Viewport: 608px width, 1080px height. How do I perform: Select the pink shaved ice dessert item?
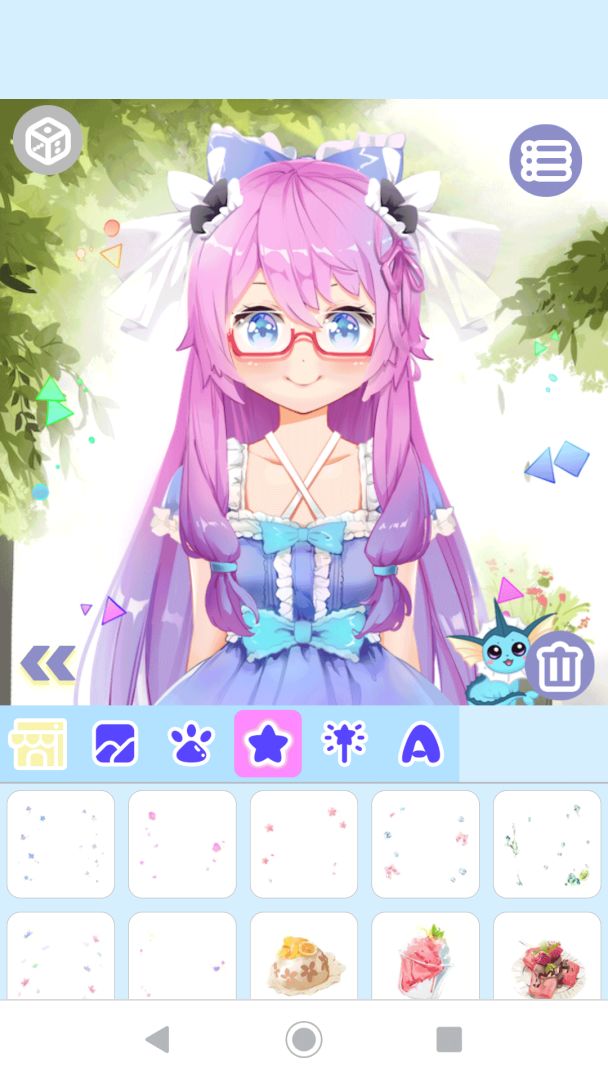[425, 958]
